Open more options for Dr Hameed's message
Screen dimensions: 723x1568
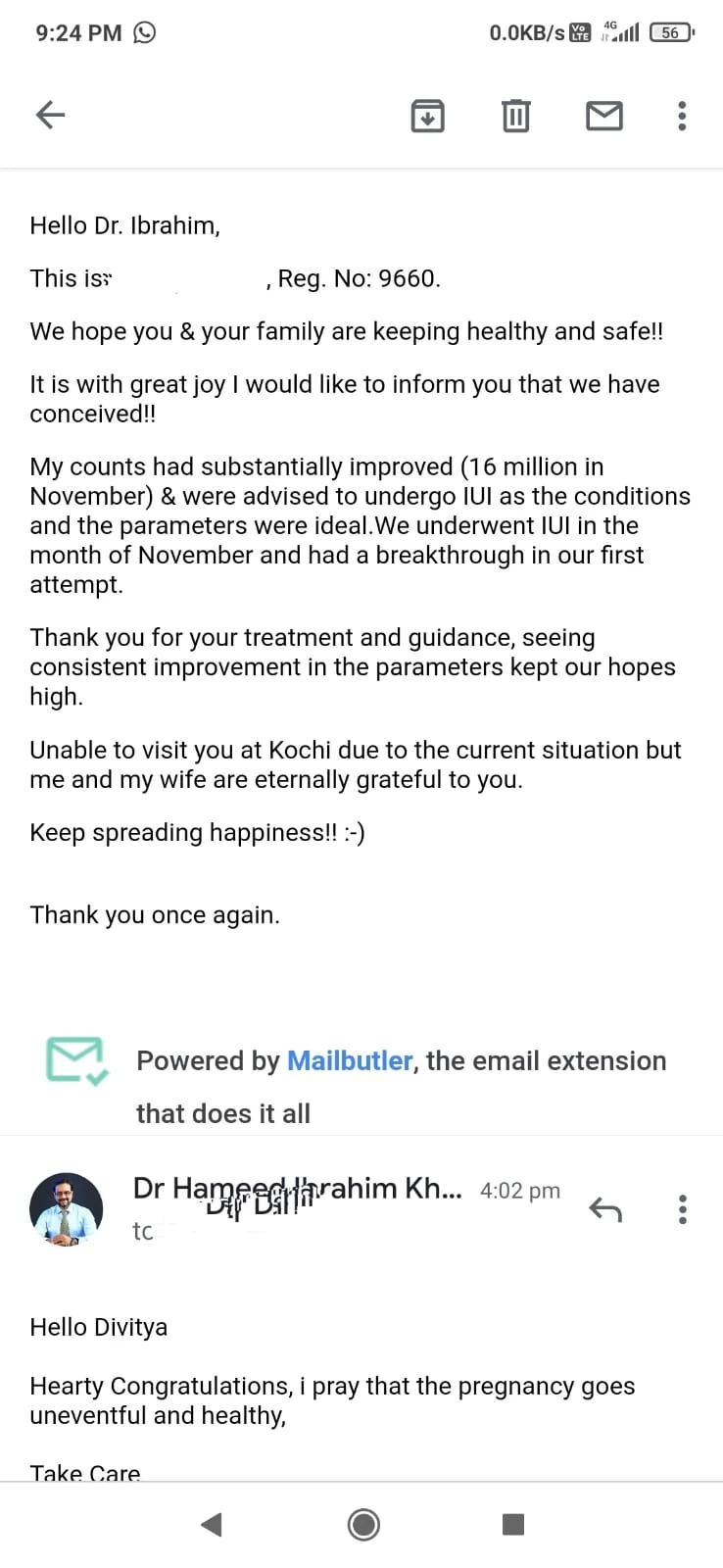(683, 1209)
